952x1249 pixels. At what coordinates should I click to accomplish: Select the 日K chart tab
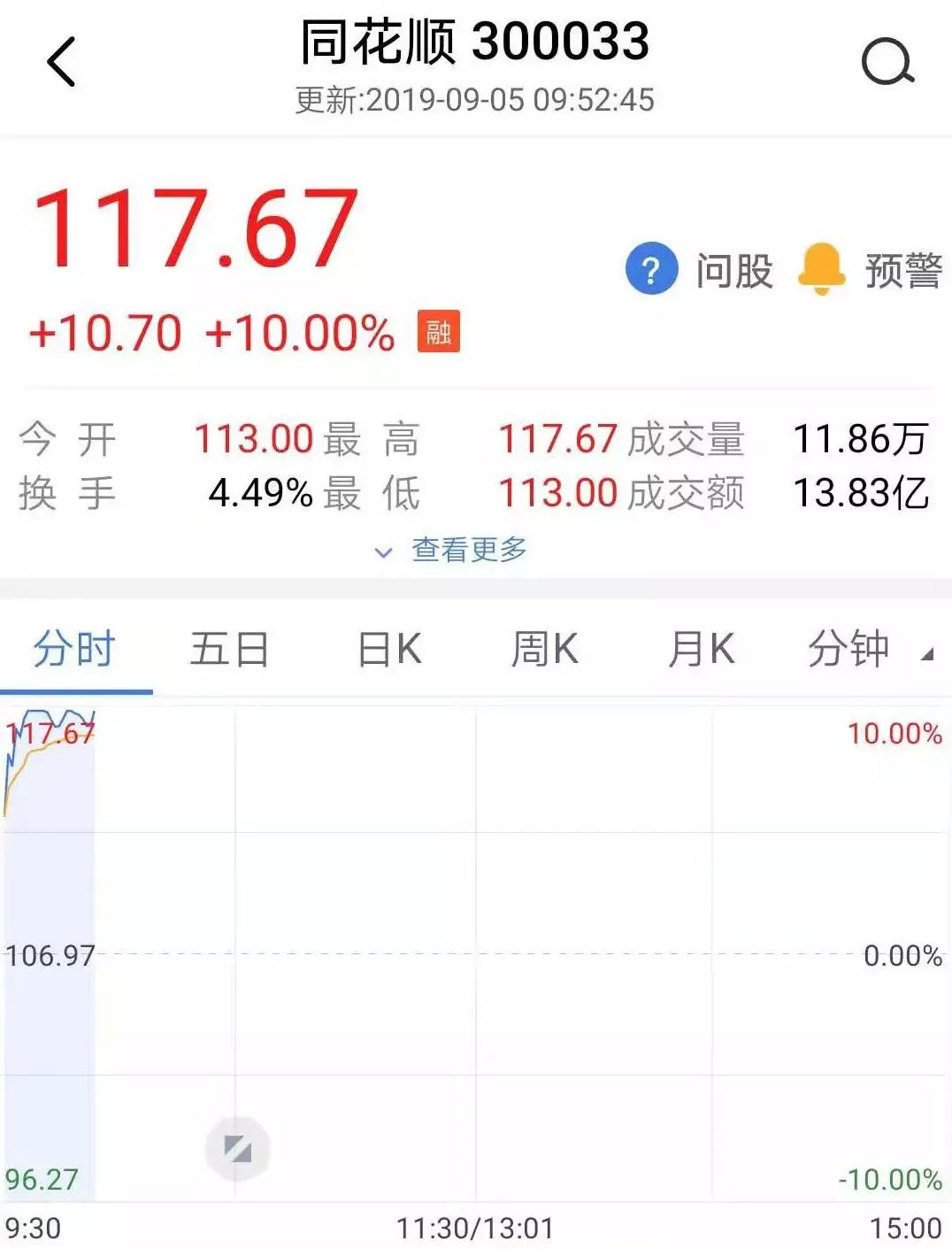coord(388,650)
